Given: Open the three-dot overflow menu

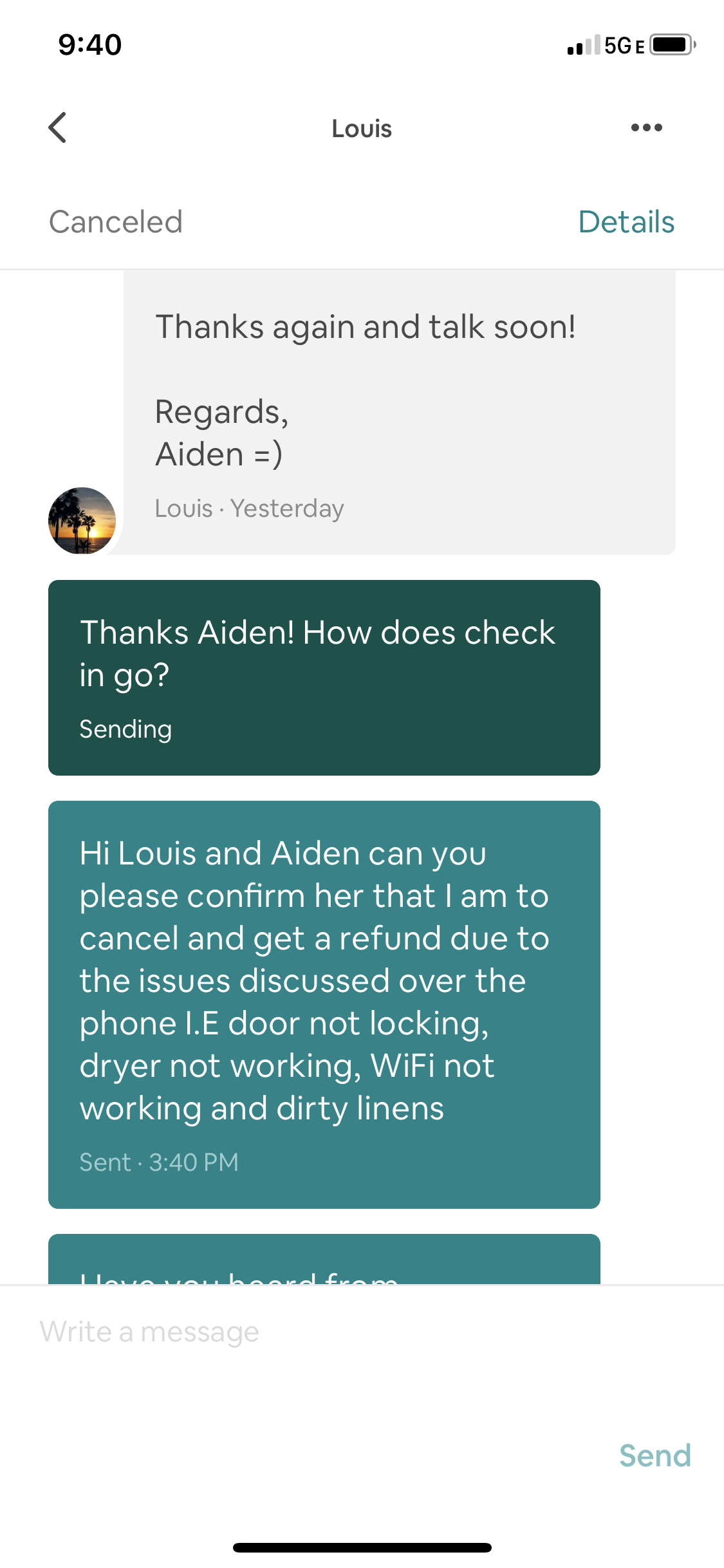Looking at the screenshot, I should click(x=646, y=127).
